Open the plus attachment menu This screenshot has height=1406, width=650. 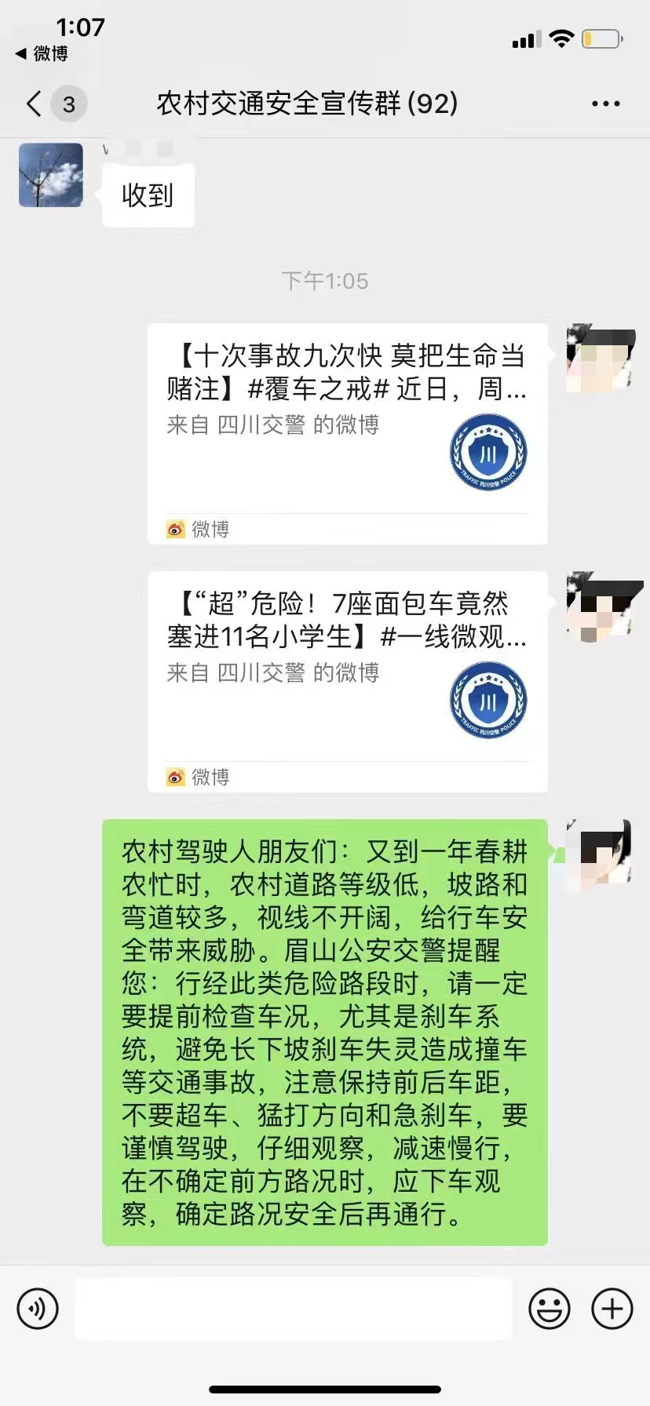611,1308
